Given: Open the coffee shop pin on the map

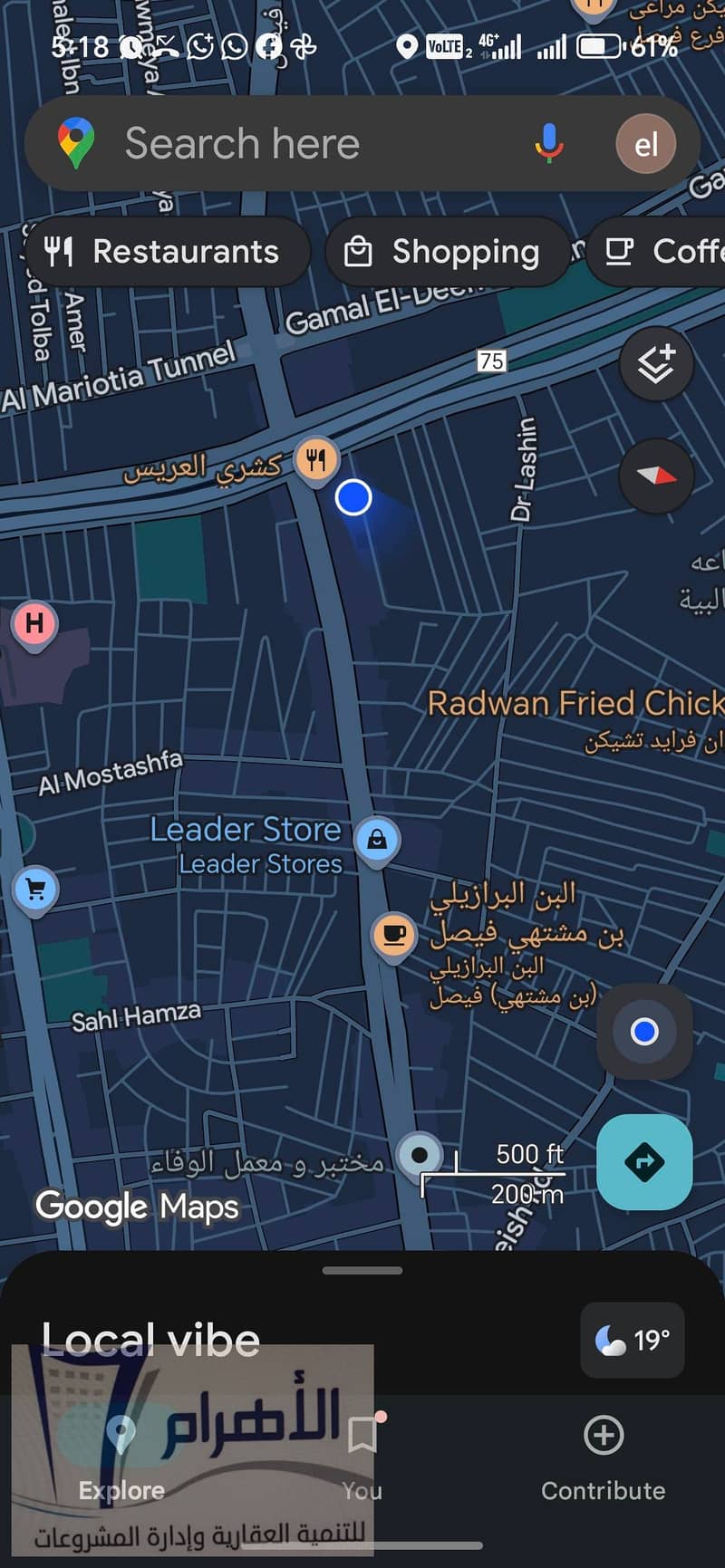Looking at the screenshot, I should click(393, 933).
